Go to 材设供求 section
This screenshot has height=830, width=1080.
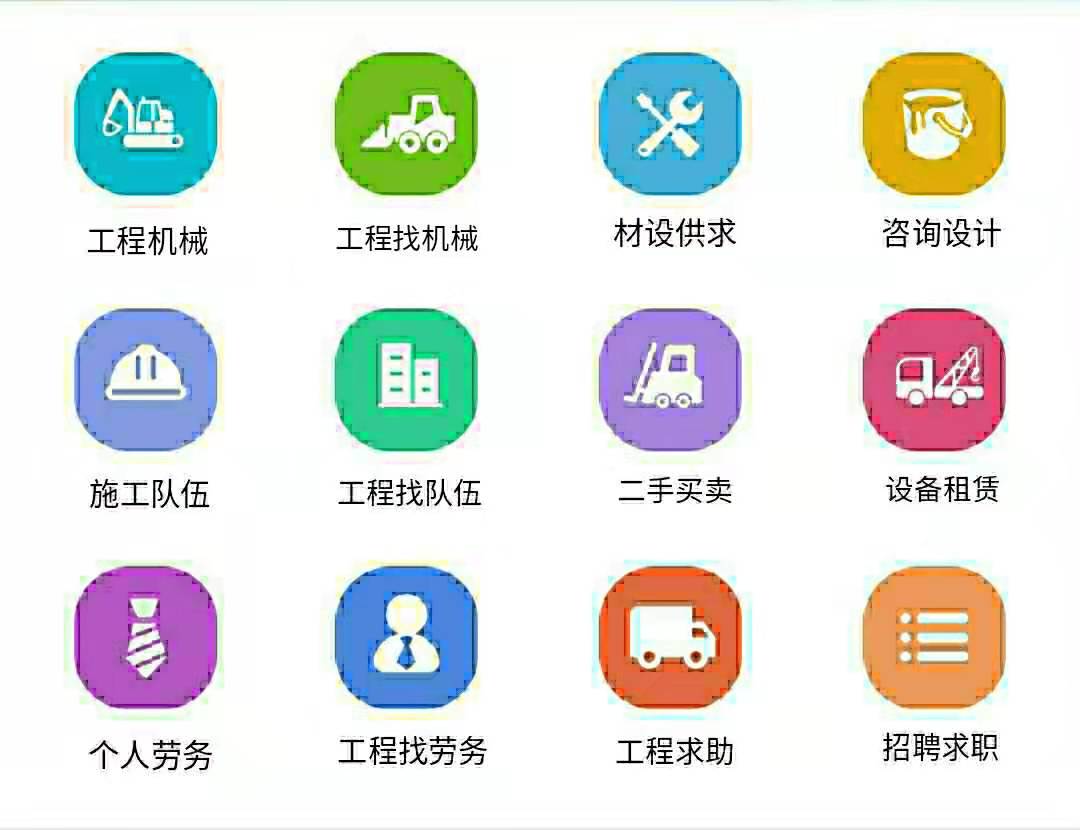pos(670,124)
